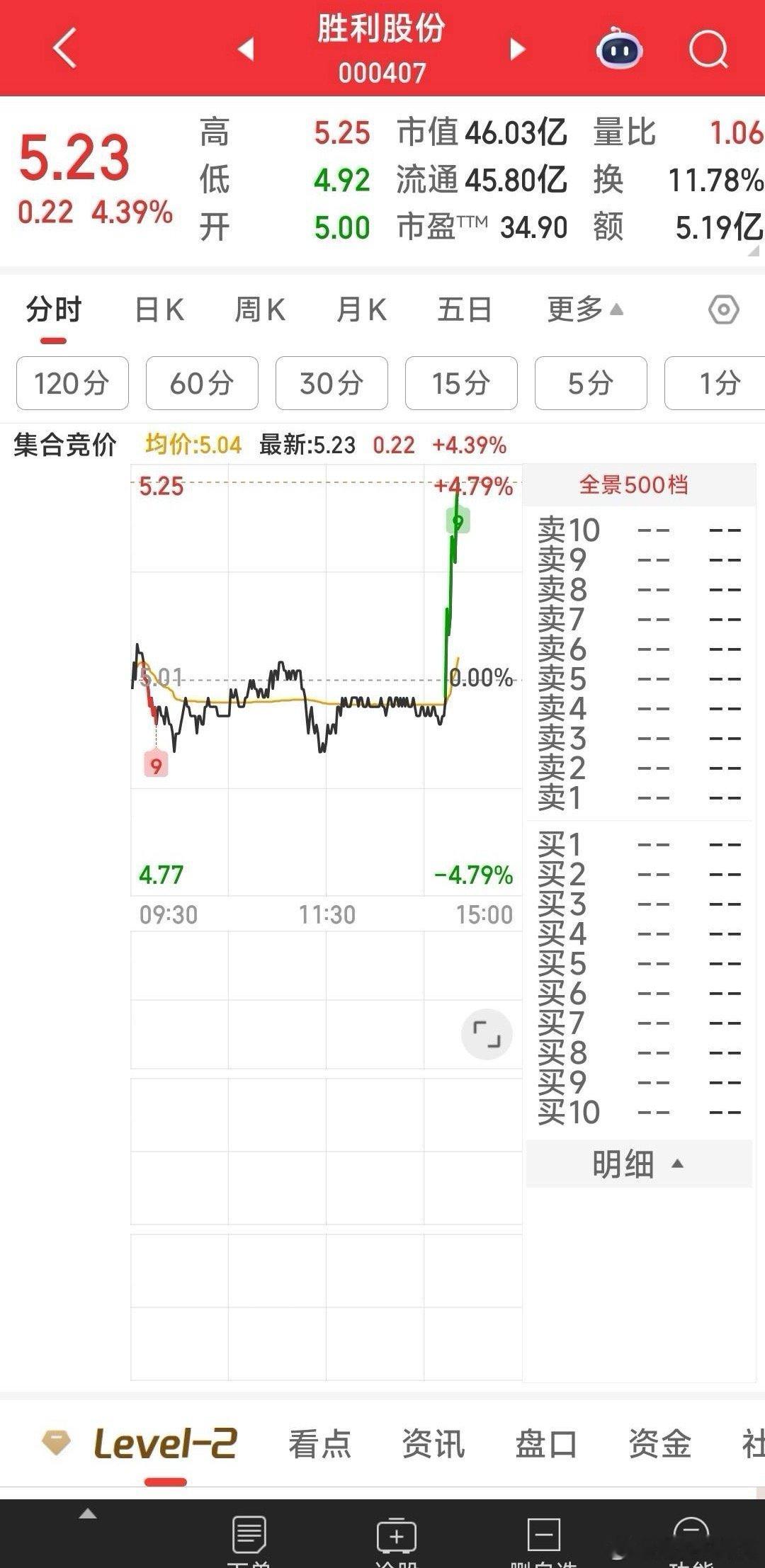
Task: Select the 5分 interval button
Action: point(591,383)
